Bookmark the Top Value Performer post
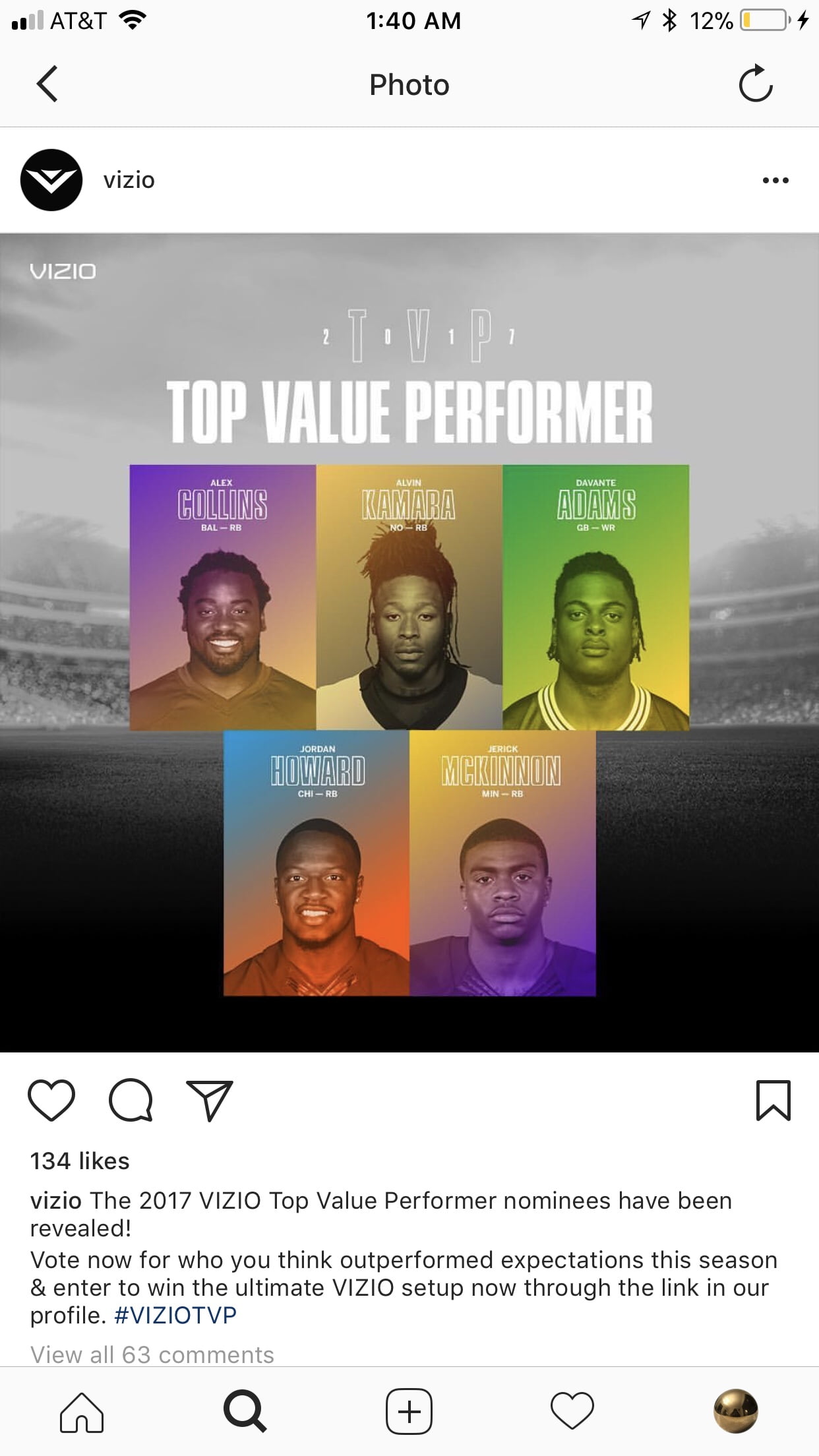The width and height of the screenshot is (819, 1456). pos(773,1101)
